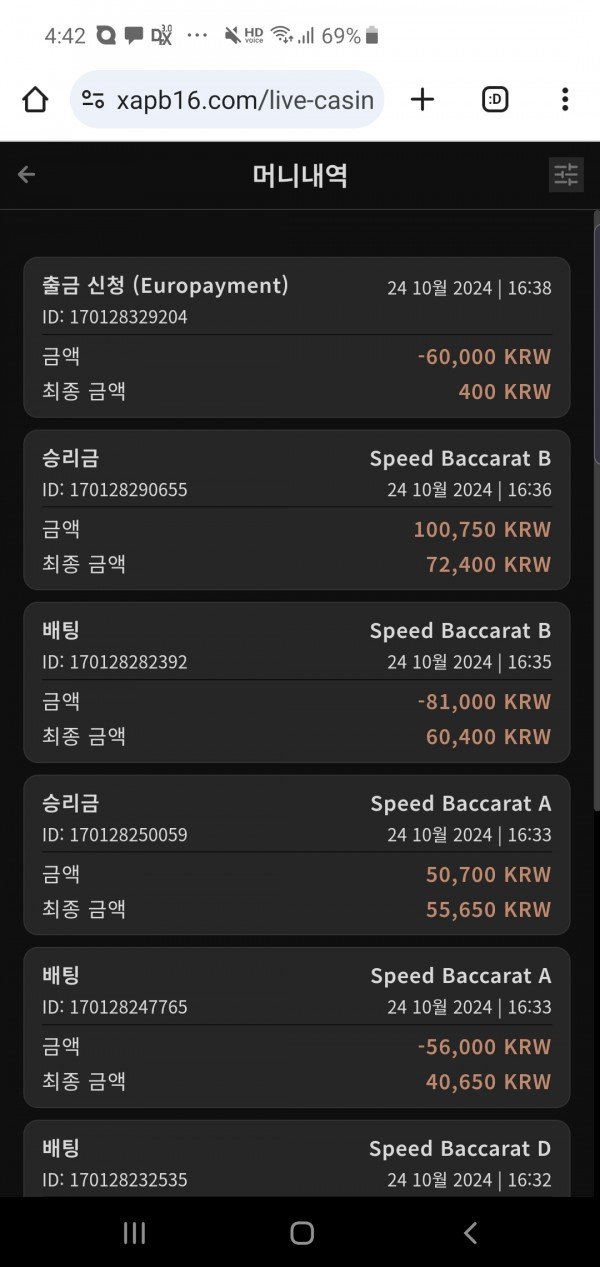The height and width of the screenshot is (1267, 600).
Task: Open the Speed Baccarat D bet entry
Action: point(297,1160)
